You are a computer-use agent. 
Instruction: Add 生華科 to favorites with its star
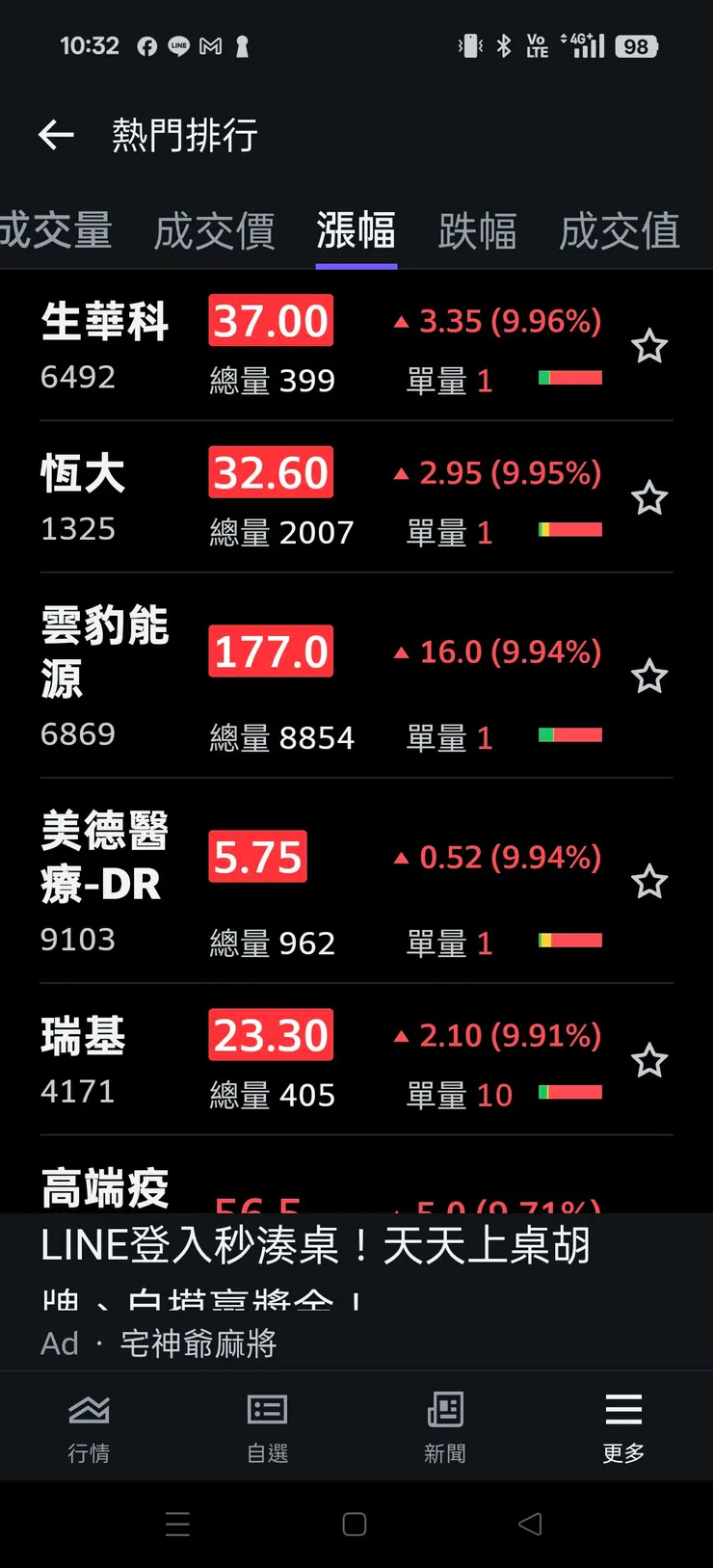(x=649, y=346)
